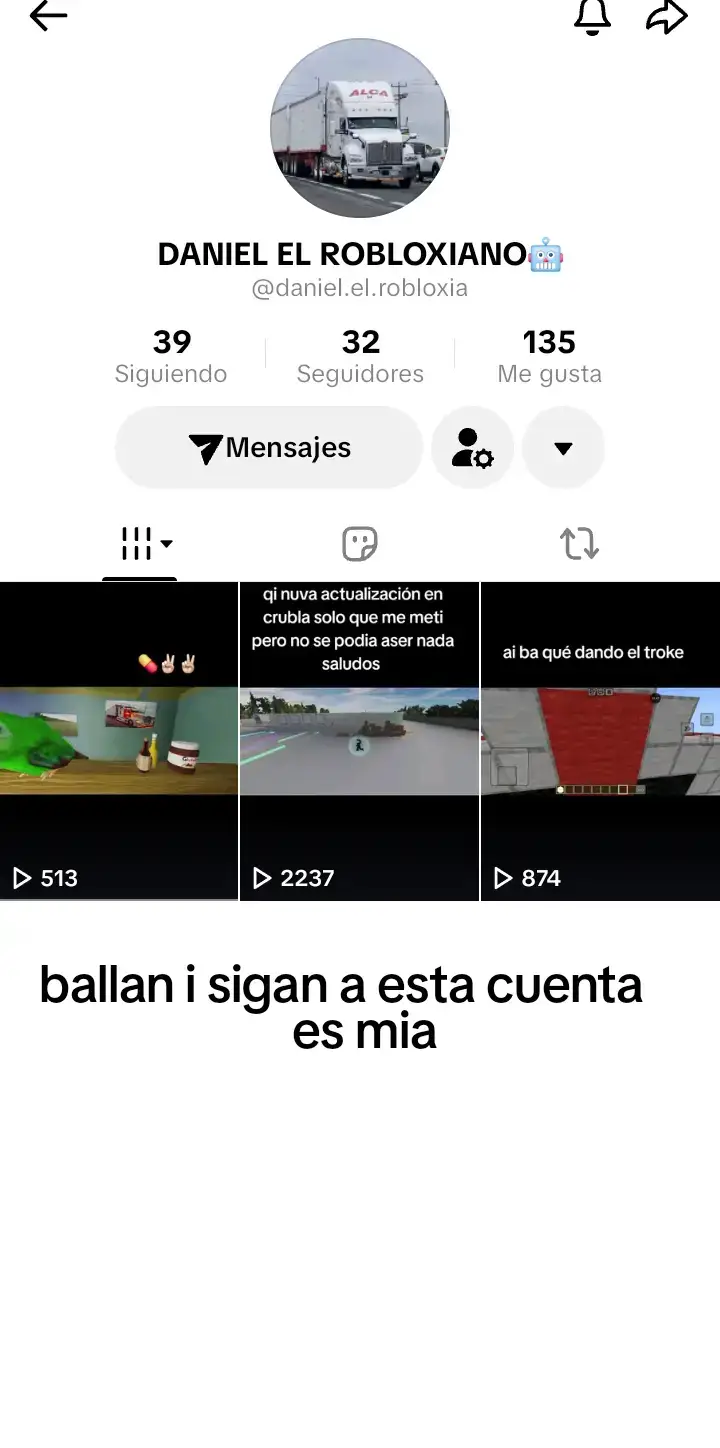
Task: Open the truck profile picture
Action: (360, 128)
